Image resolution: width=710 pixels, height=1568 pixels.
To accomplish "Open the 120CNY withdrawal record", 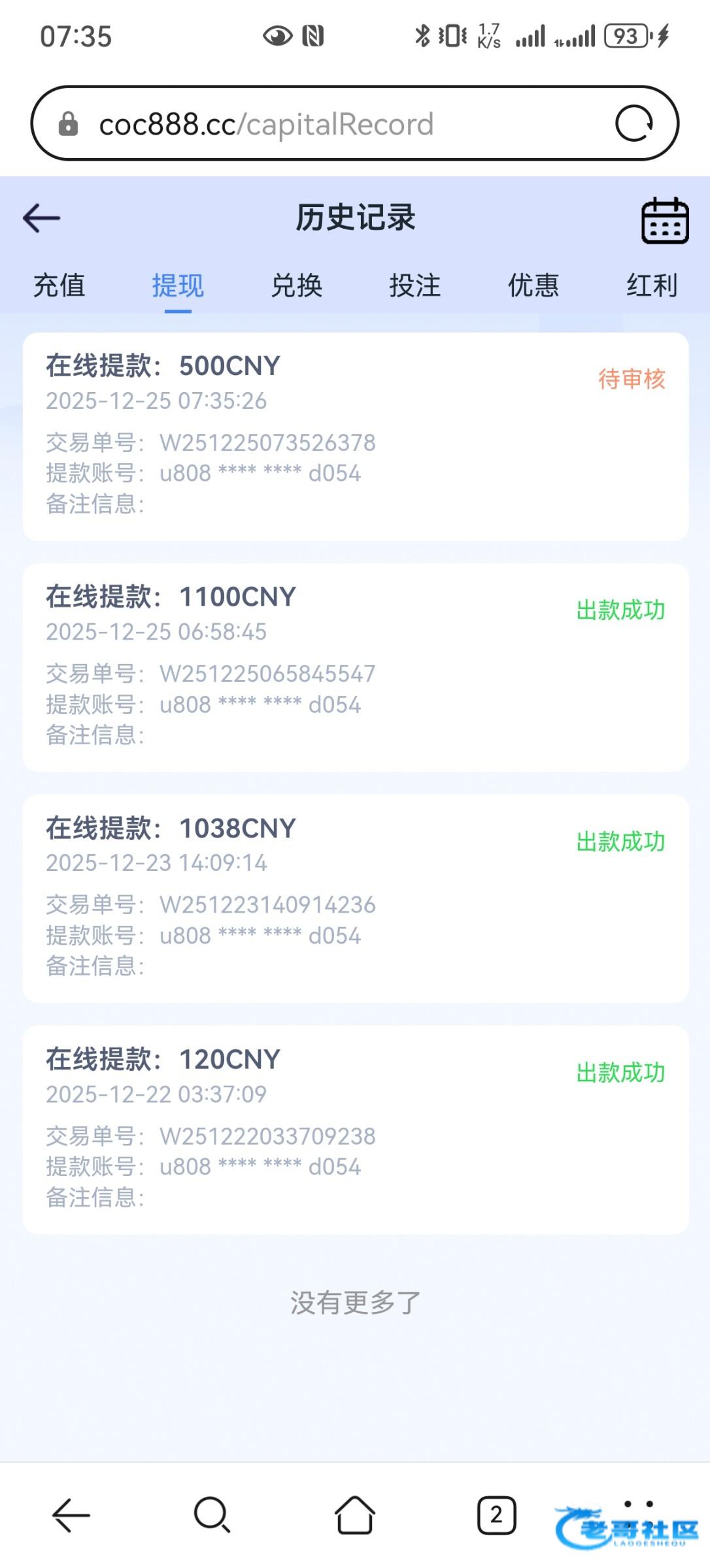I will coord(355,1130).
